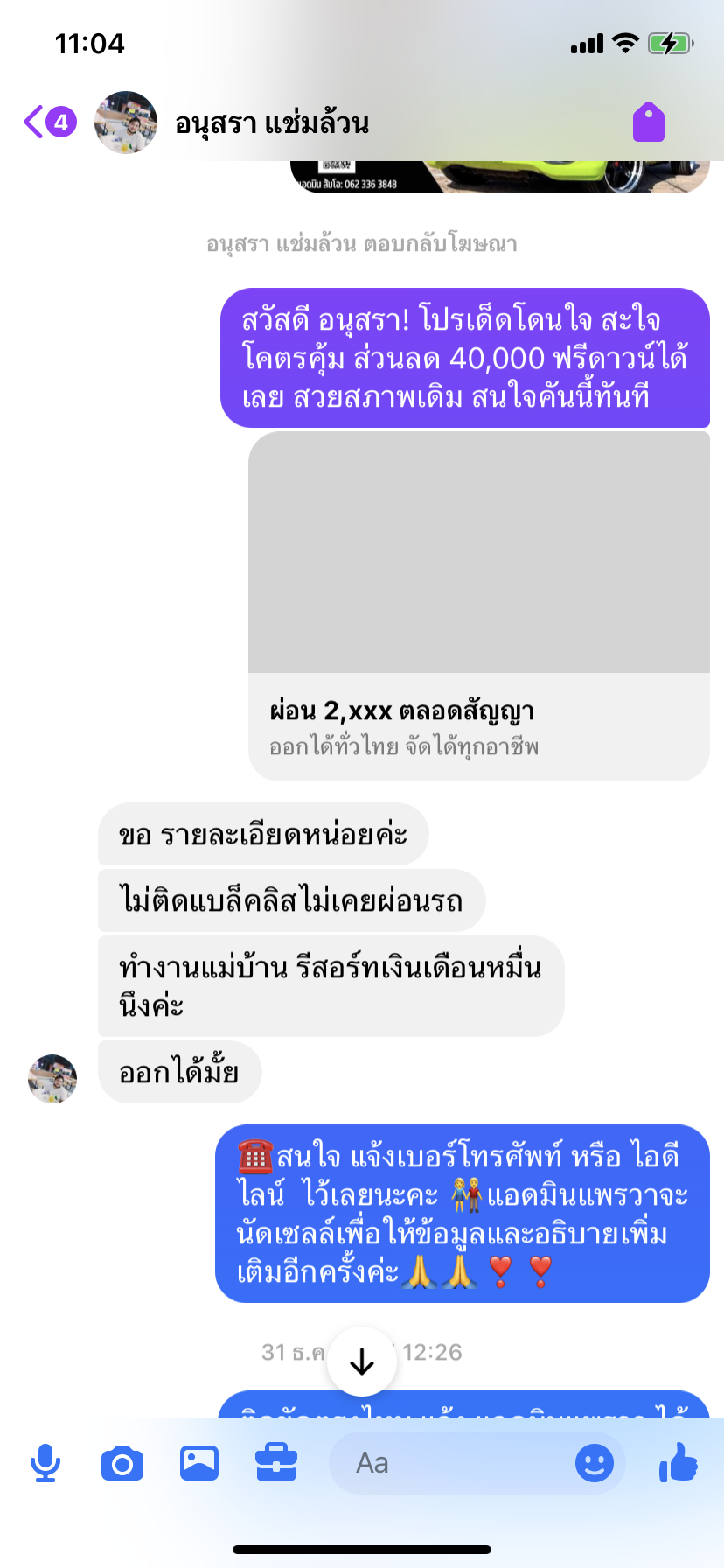Record a voice message with the microphone
The height and width of the screenshot is (1568, 724).
coord(45,1463)
